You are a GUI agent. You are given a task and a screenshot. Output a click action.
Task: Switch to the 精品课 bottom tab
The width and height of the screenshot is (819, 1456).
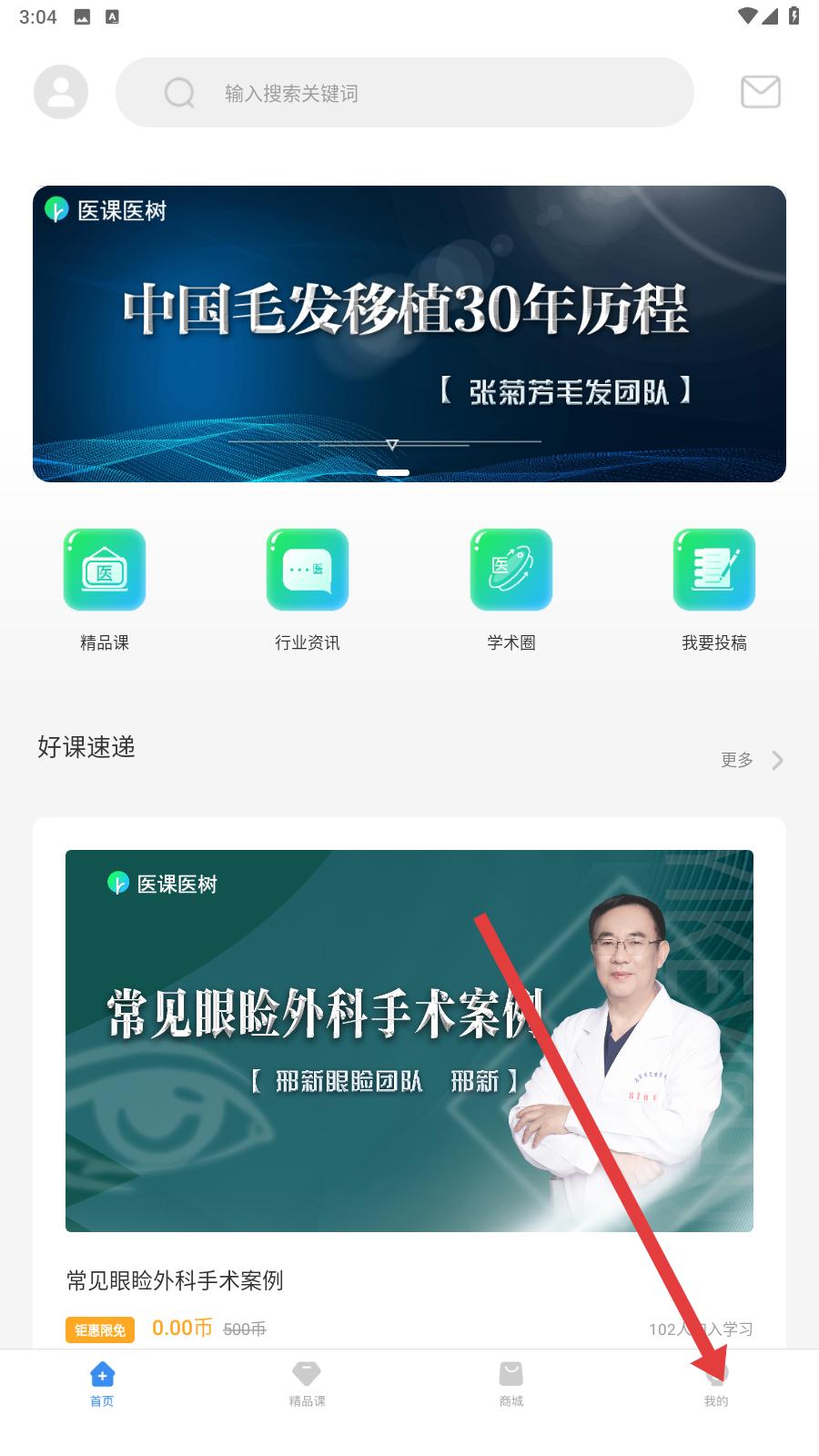(308, 1385)
